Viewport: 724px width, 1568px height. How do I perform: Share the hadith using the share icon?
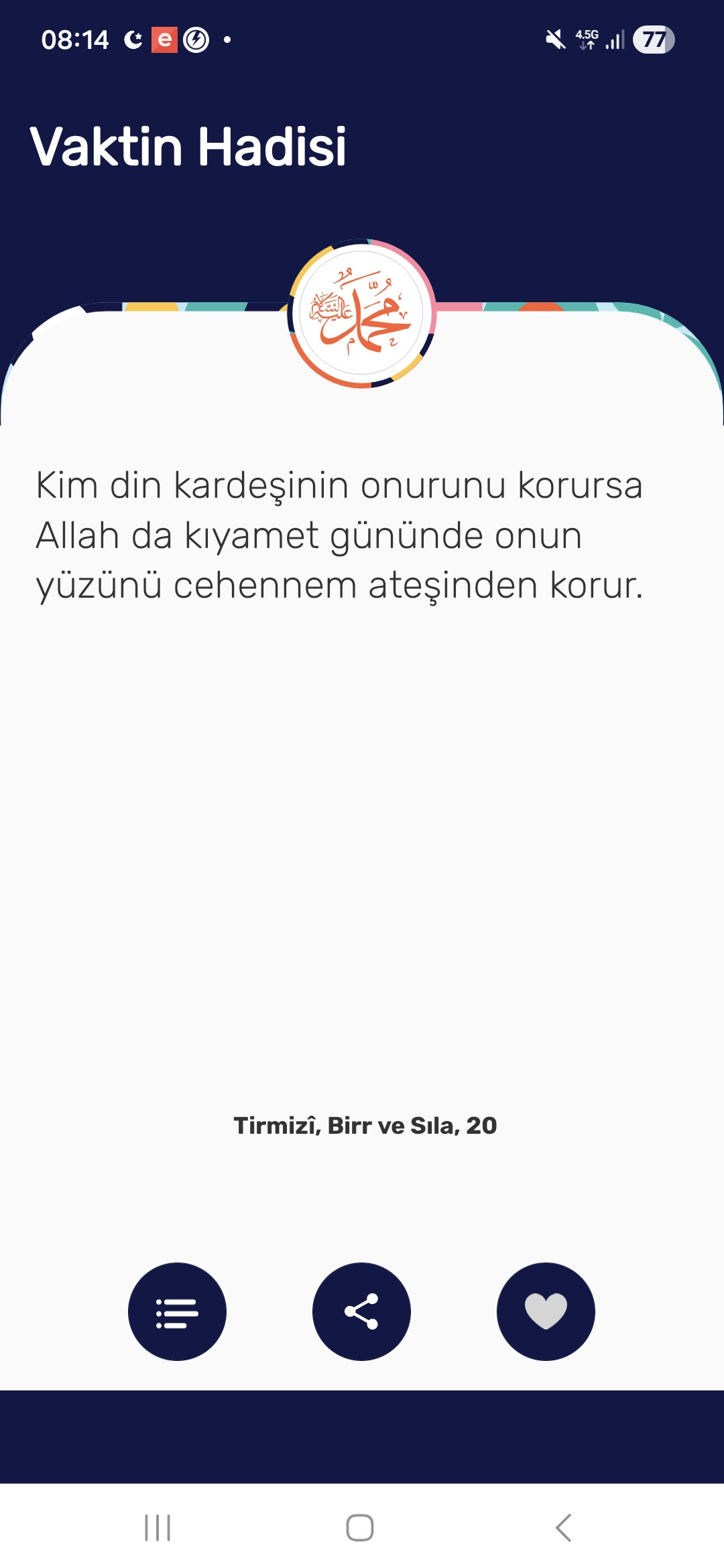tap(361, 1312)
